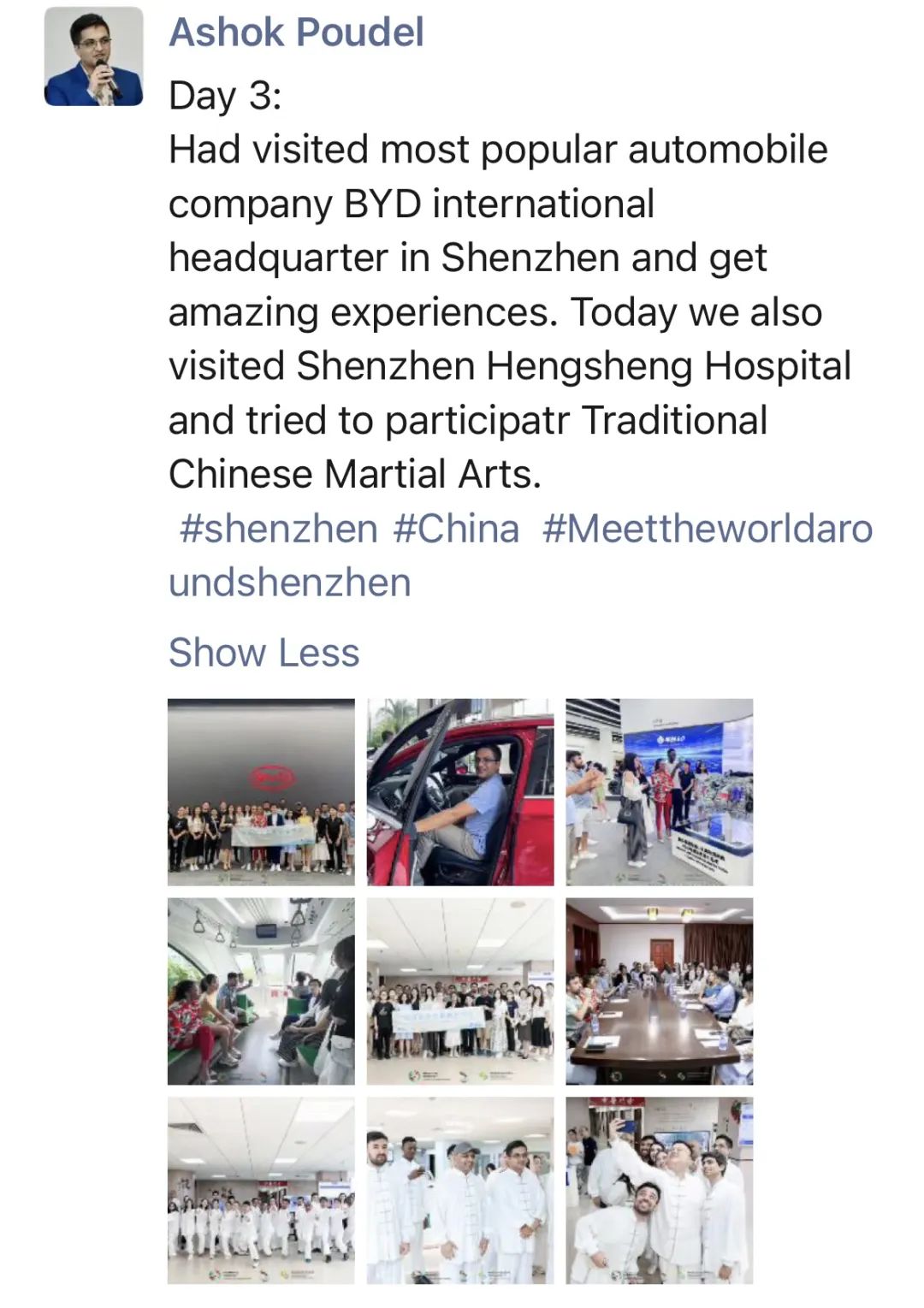Open the group photo in white uniforms

261,1190
